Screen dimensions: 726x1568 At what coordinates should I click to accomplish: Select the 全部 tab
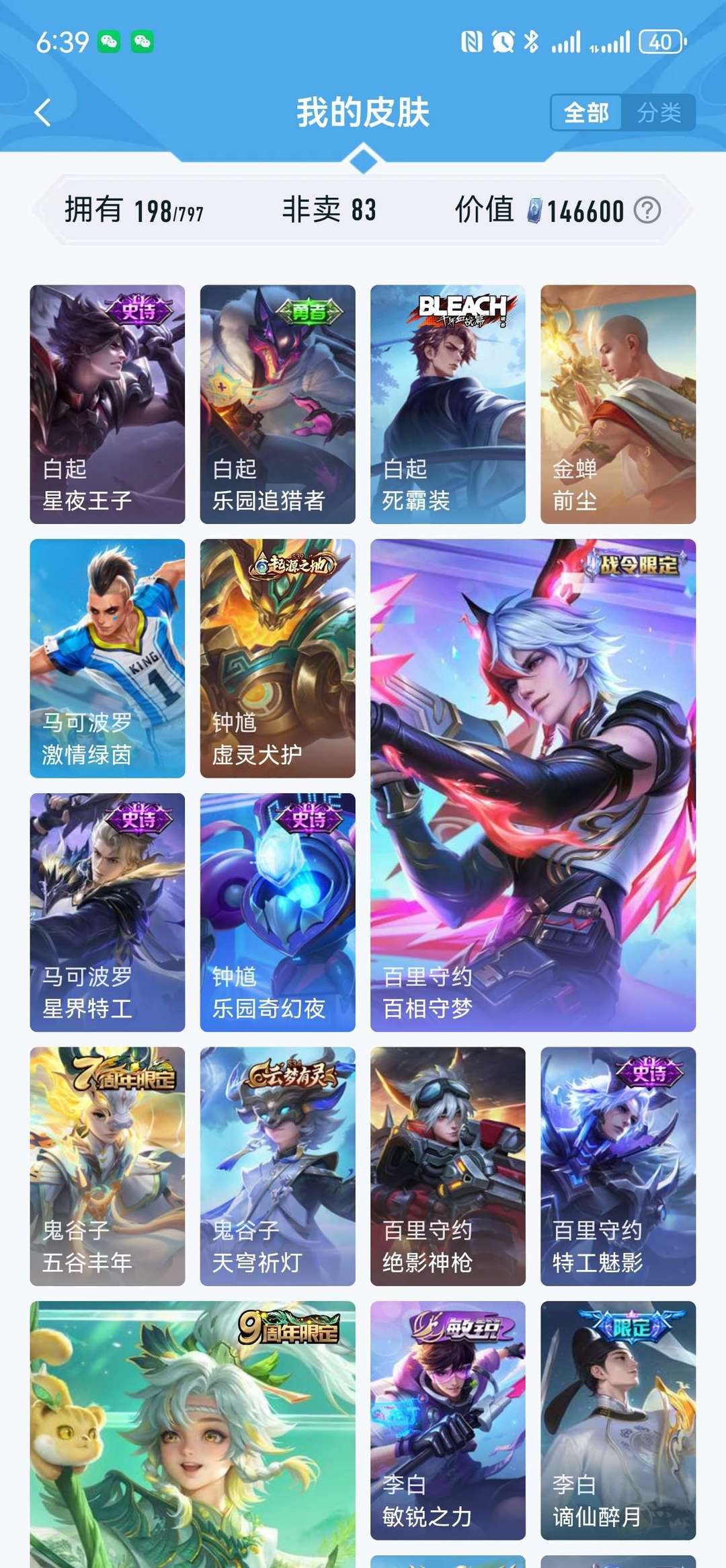coord(587,112)
